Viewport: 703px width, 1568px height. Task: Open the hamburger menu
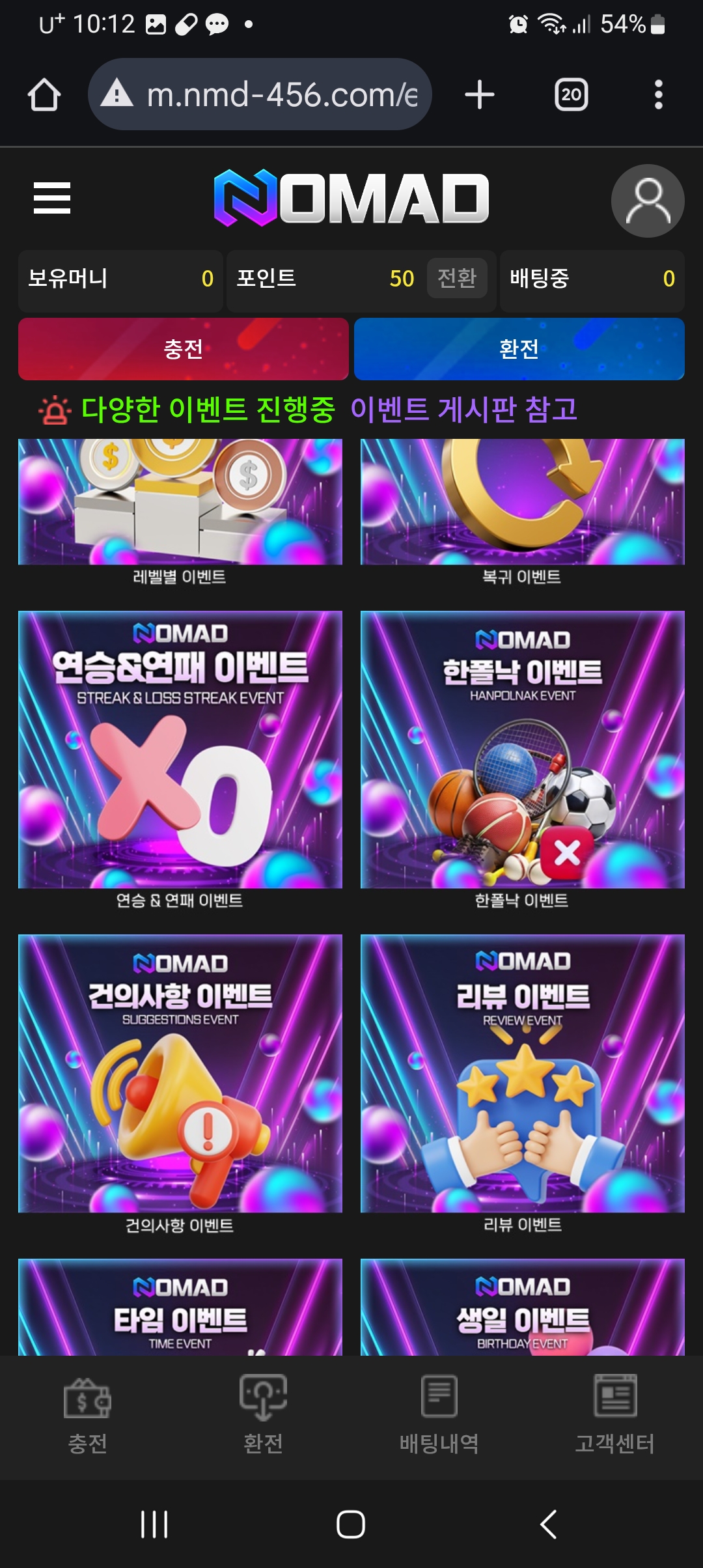[x=52, y=198]
